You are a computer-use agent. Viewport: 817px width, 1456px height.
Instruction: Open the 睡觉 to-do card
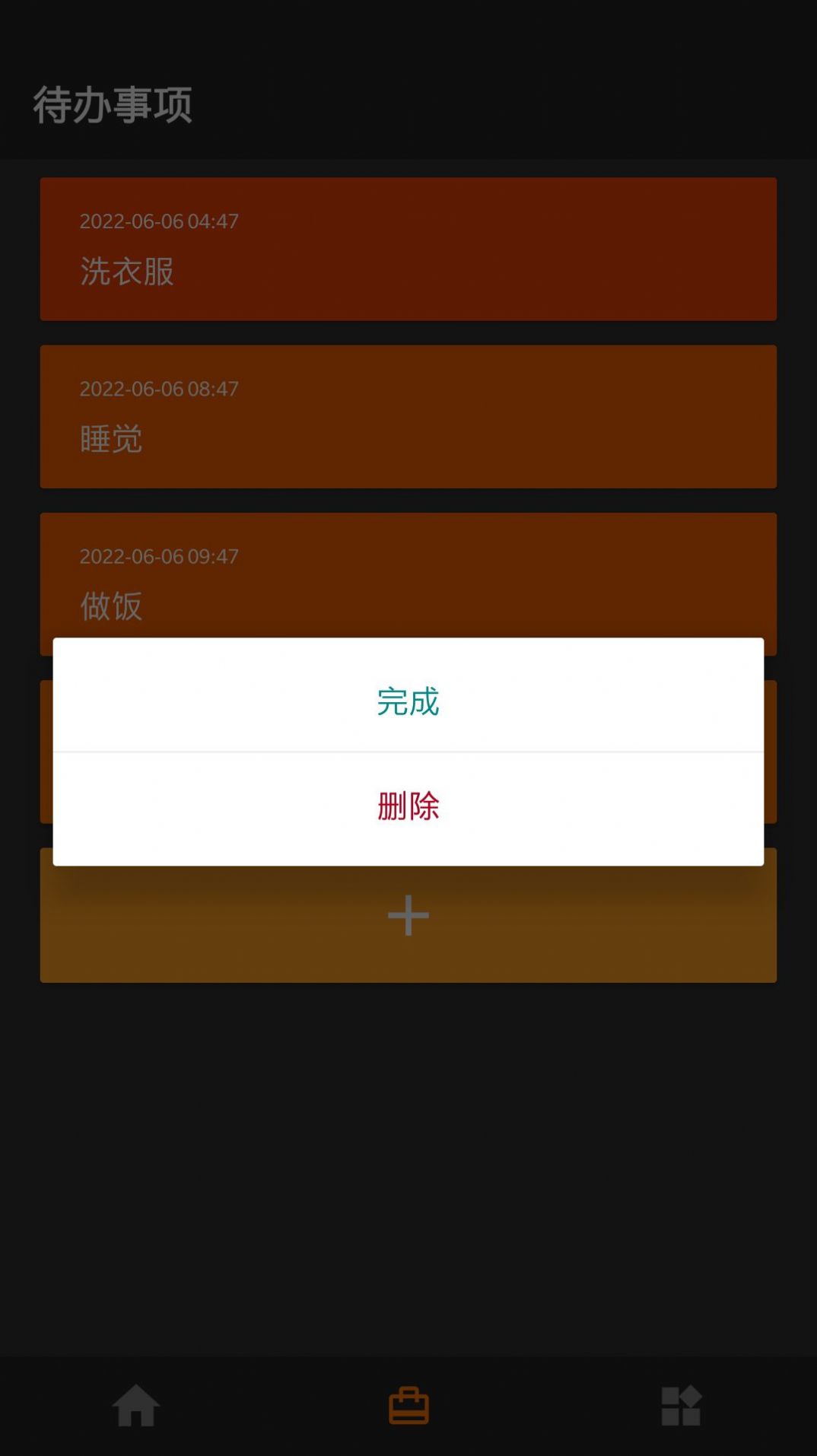(x=408, y=416)
